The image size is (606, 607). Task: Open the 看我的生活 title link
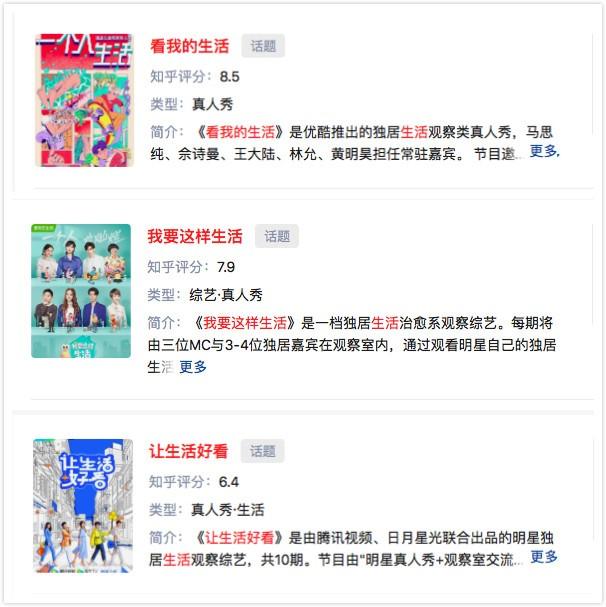point(189,46)
